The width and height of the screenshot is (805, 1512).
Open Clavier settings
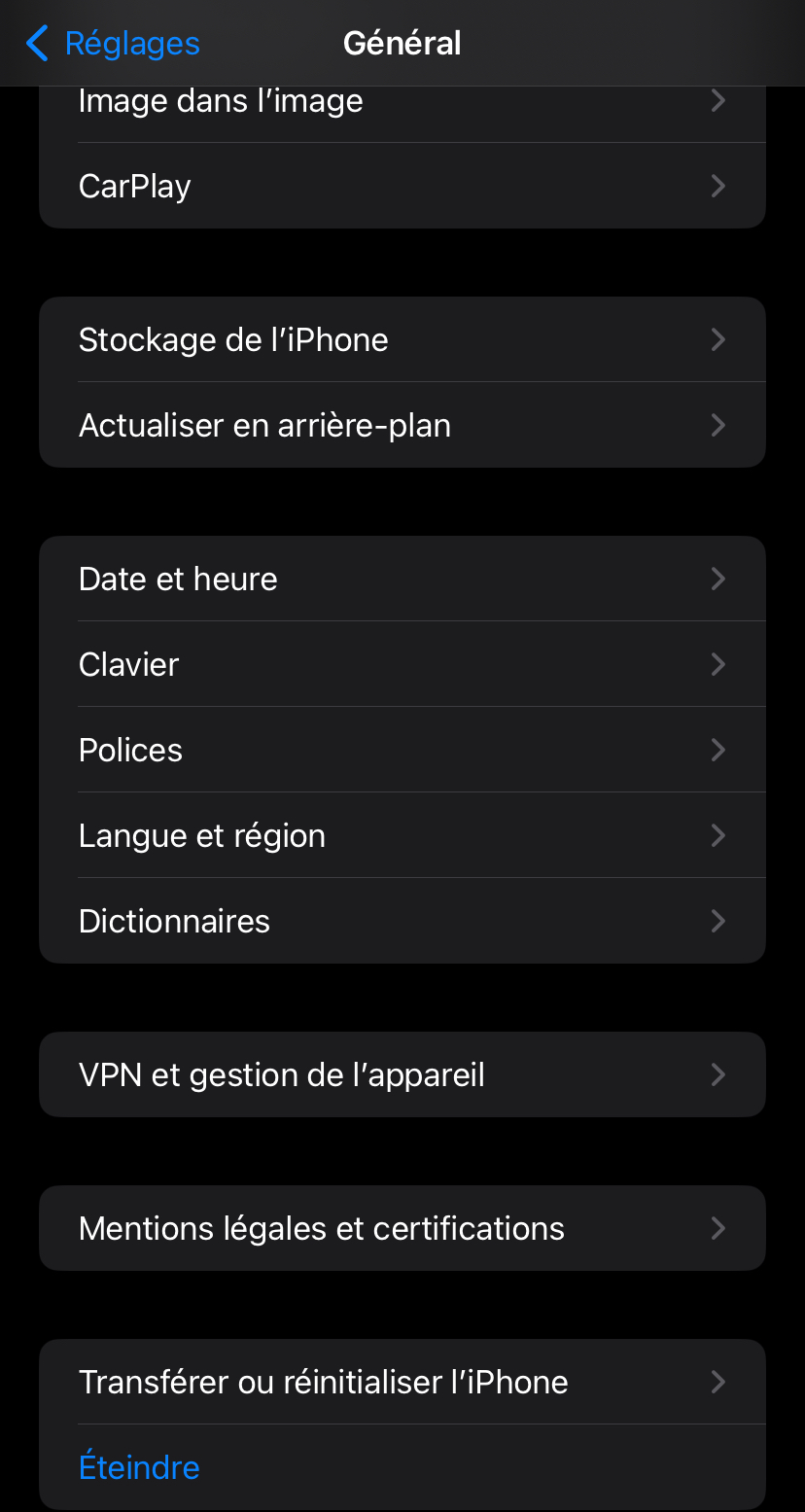coord(402,664)
